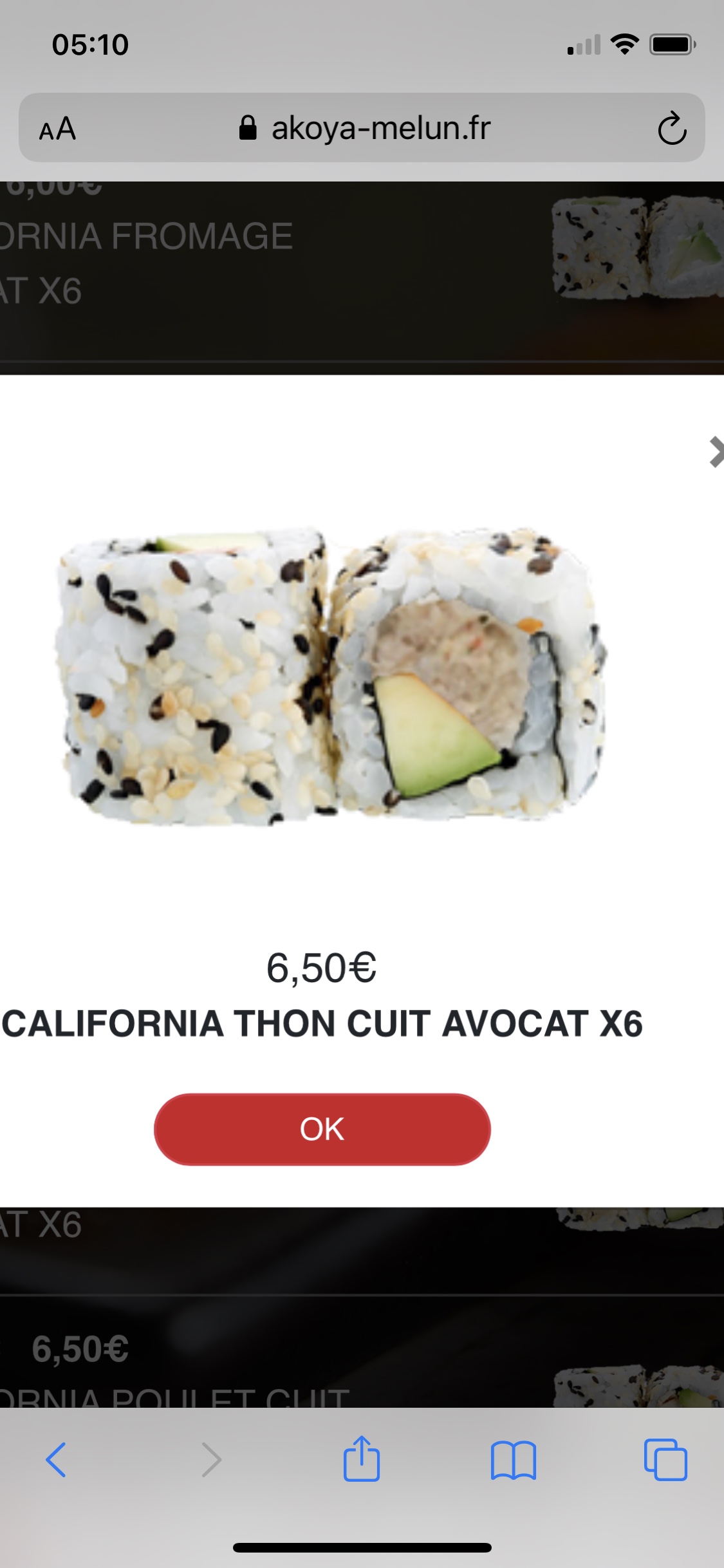This screenshot has width=724, height=1568.
Task: Open Safari bookmarks
Action: [513, 1459]
